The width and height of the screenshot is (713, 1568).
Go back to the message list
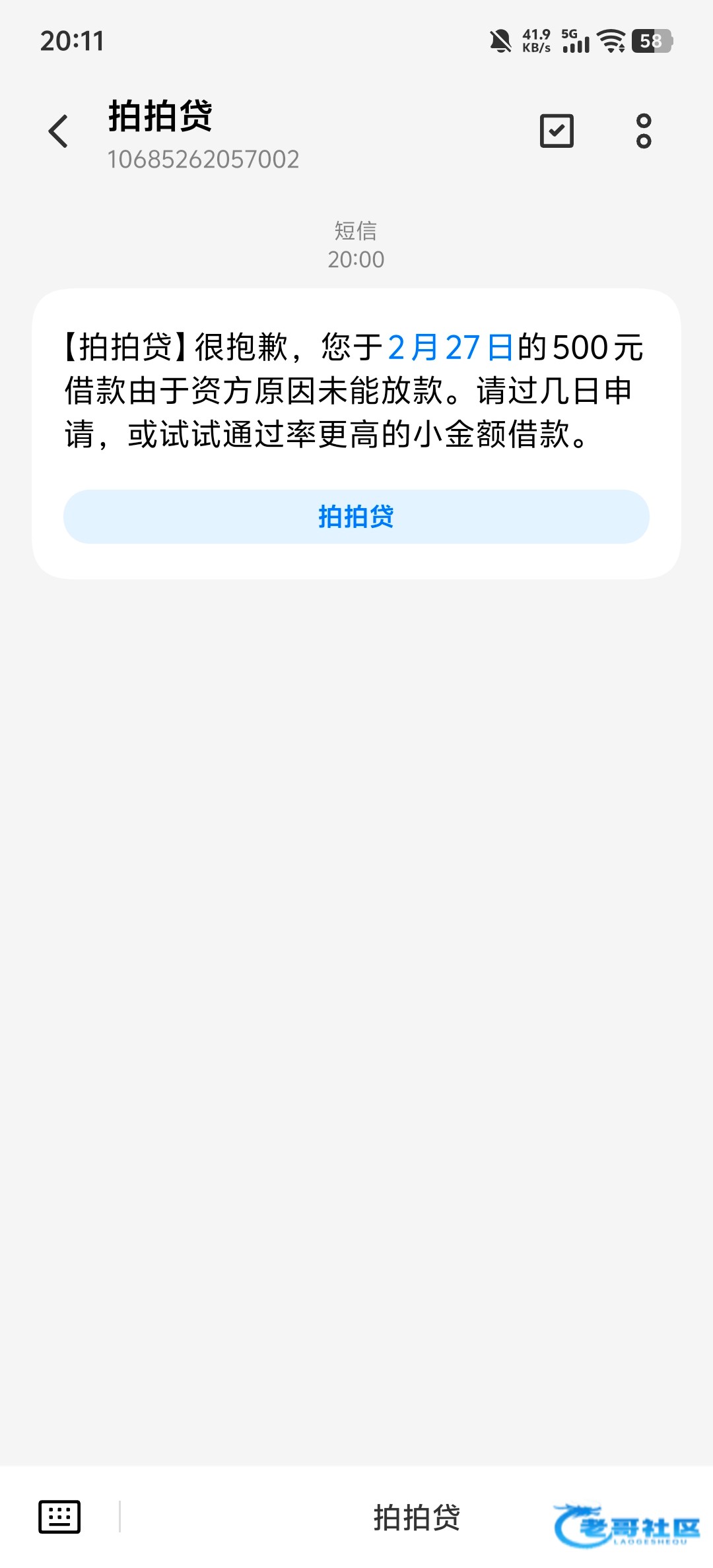point(59,131)
